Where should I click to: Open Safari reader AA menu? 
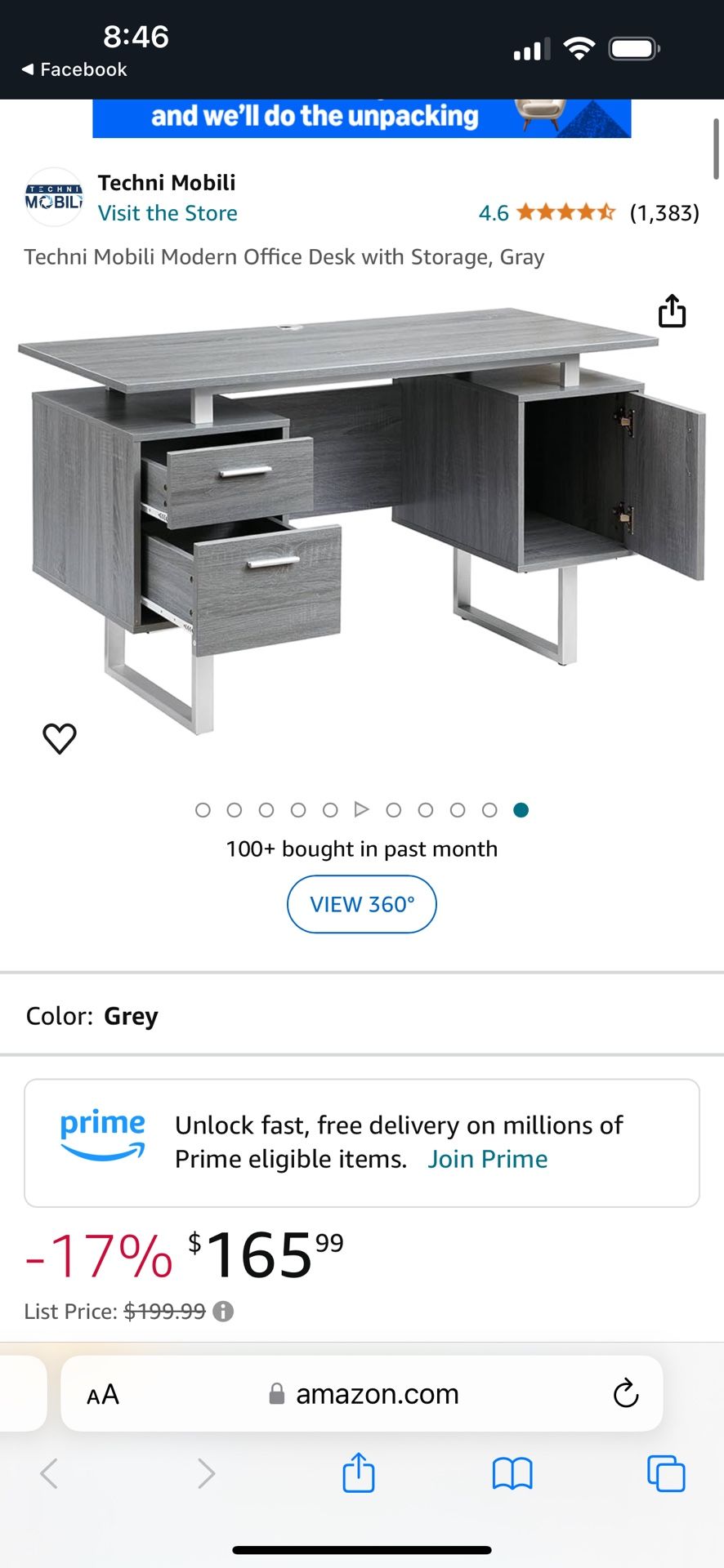click(103, 1394)
